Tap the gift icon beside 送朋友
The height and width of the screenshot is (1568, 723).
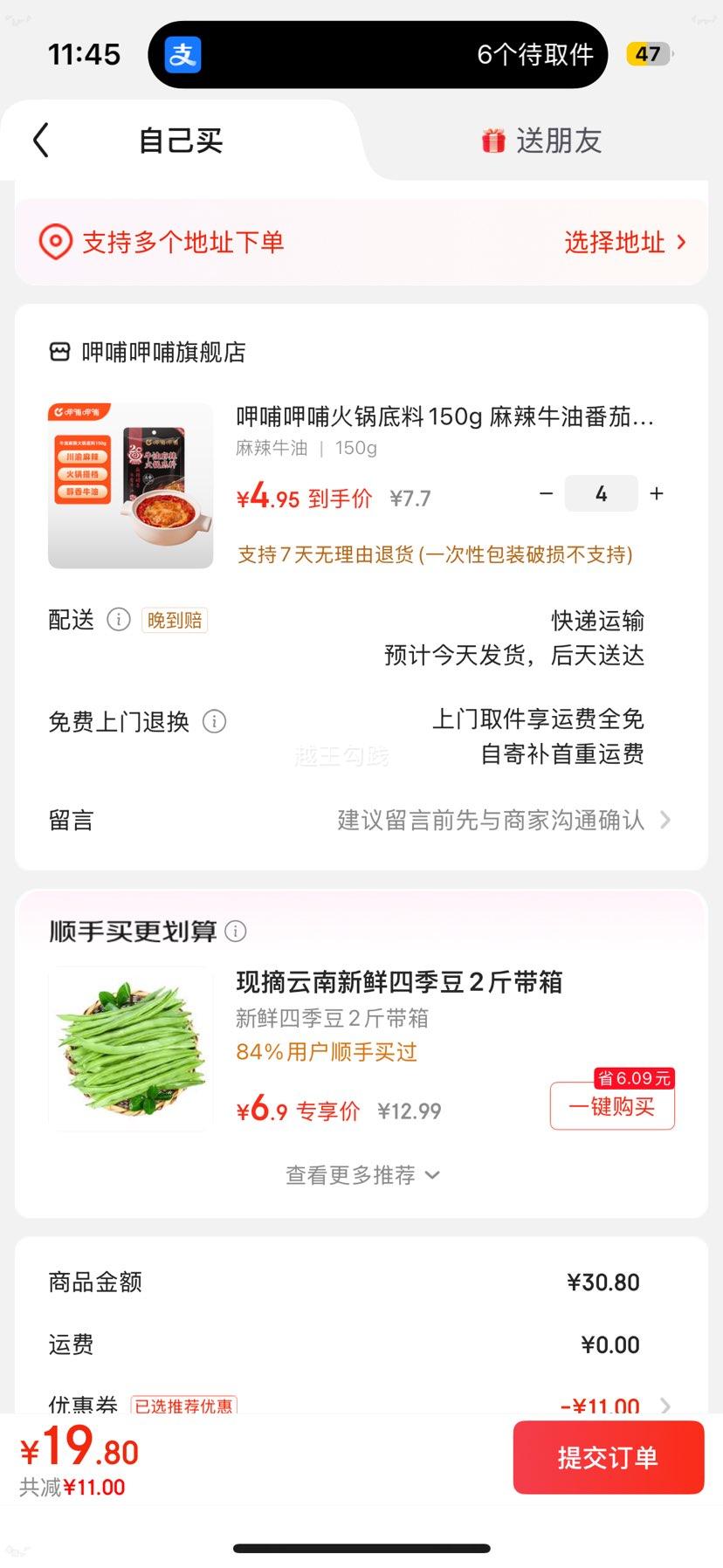[493, 140]
